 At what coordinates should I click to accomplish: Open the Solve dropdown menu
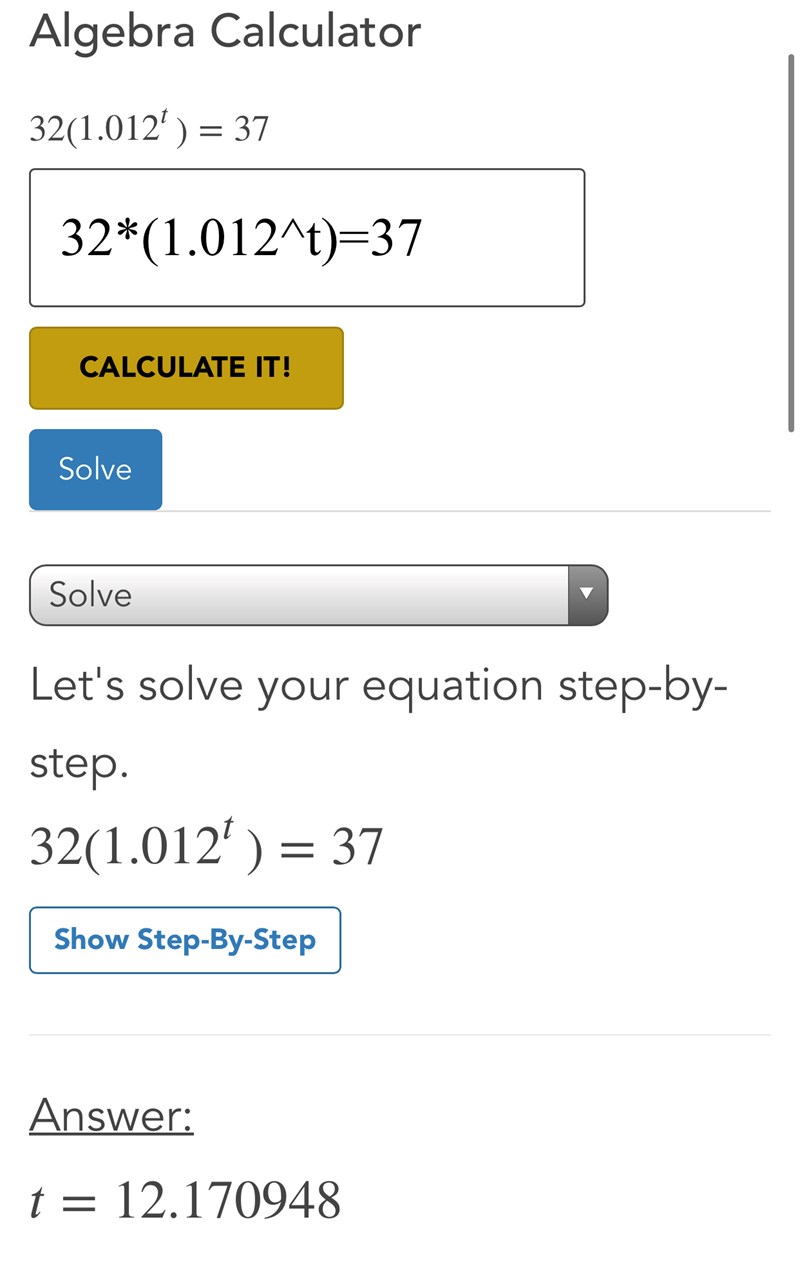318,595
